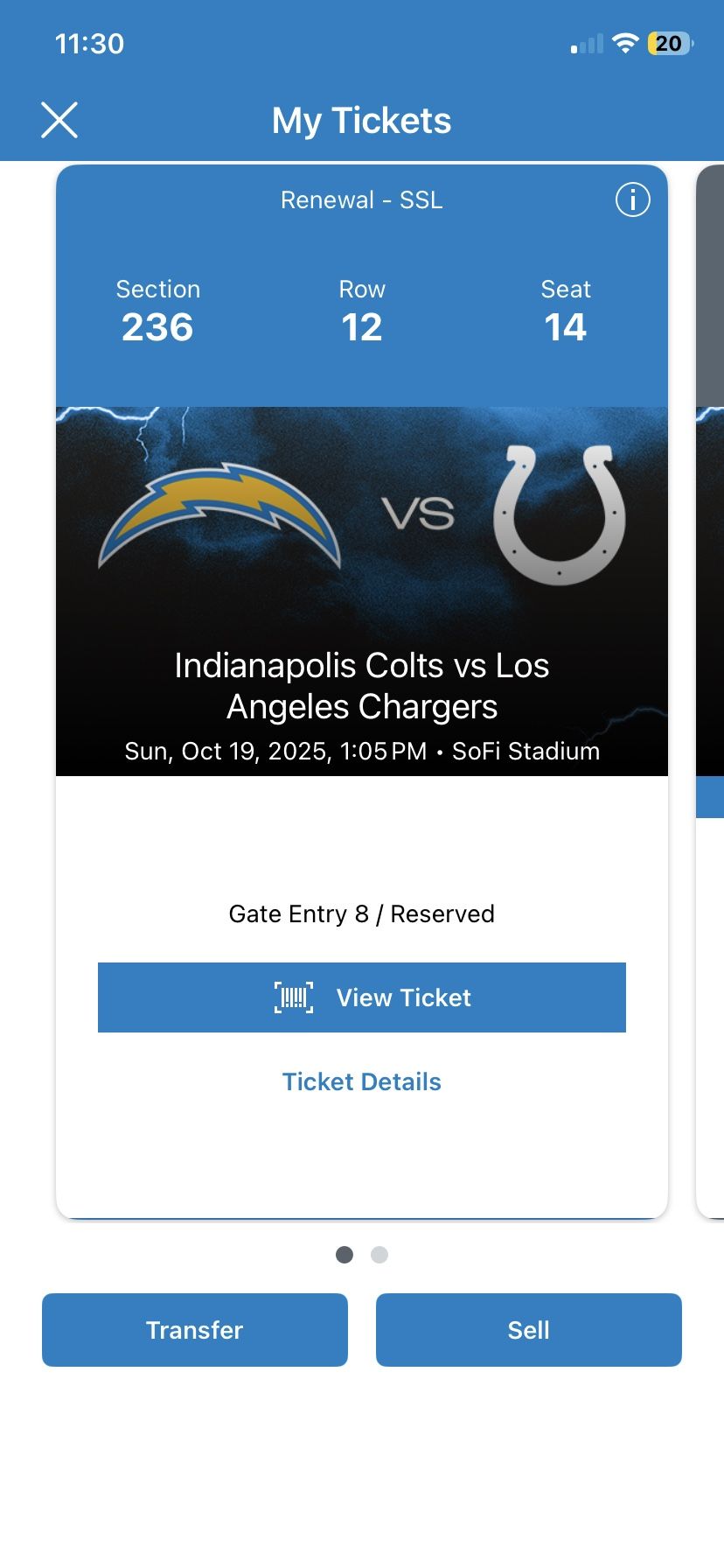Screen dimensions: 724x1568
Task: Tap the Renewal - SSL label
Action: (x=361, y=199)
